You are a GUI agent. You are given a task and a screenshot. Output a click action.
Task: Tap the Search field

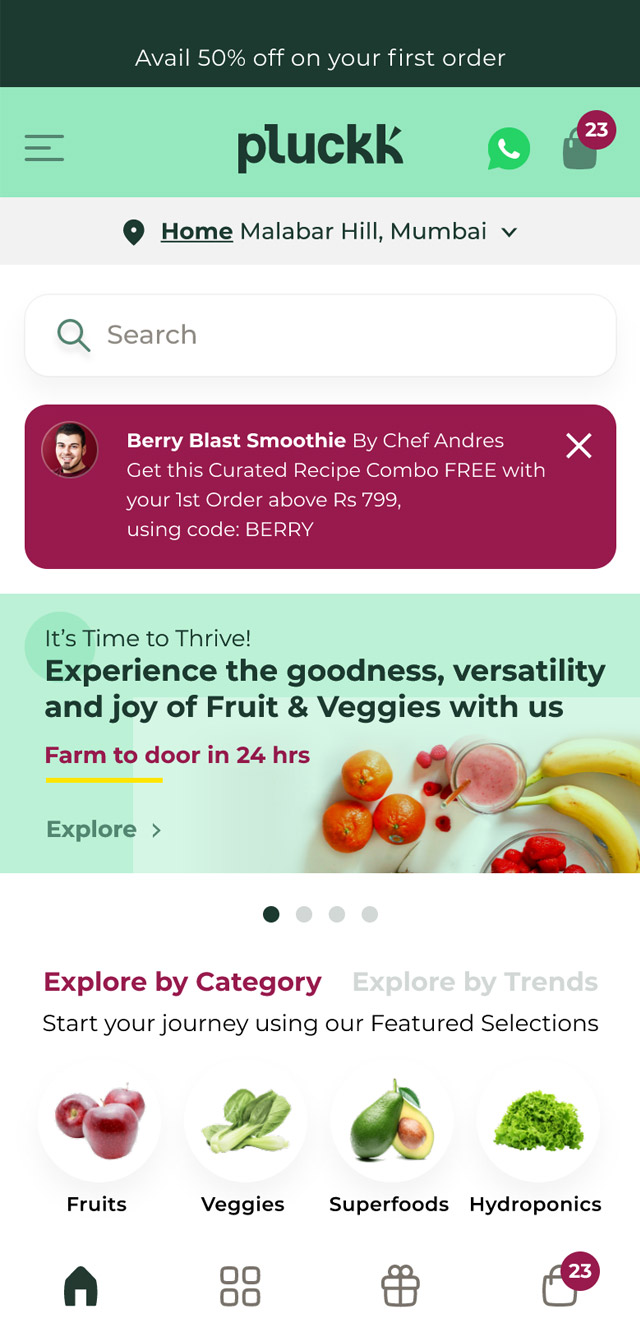point(320,335)
